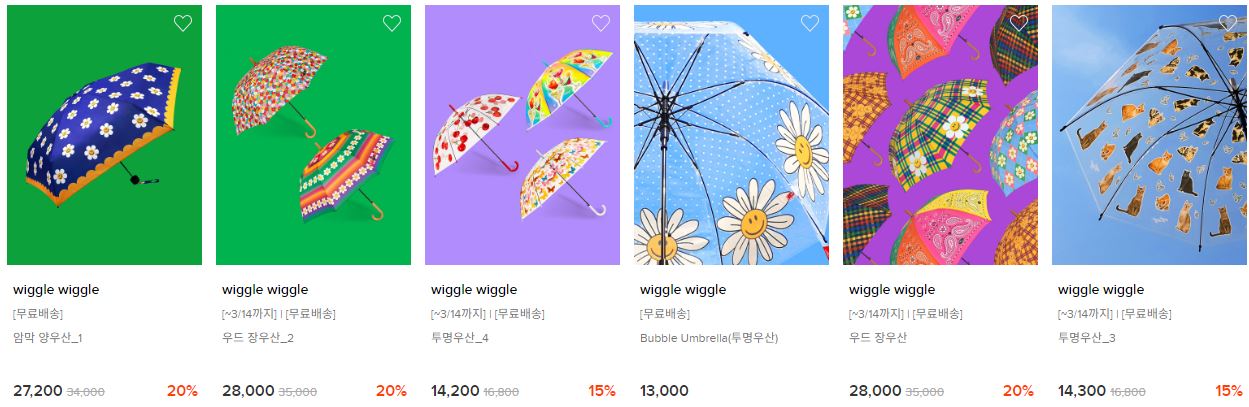The height and width of the screenshot is (407, 1249).
Task: Wishlist the 28,000 우드 장우산 via heart
Action: coord(1019,23)
